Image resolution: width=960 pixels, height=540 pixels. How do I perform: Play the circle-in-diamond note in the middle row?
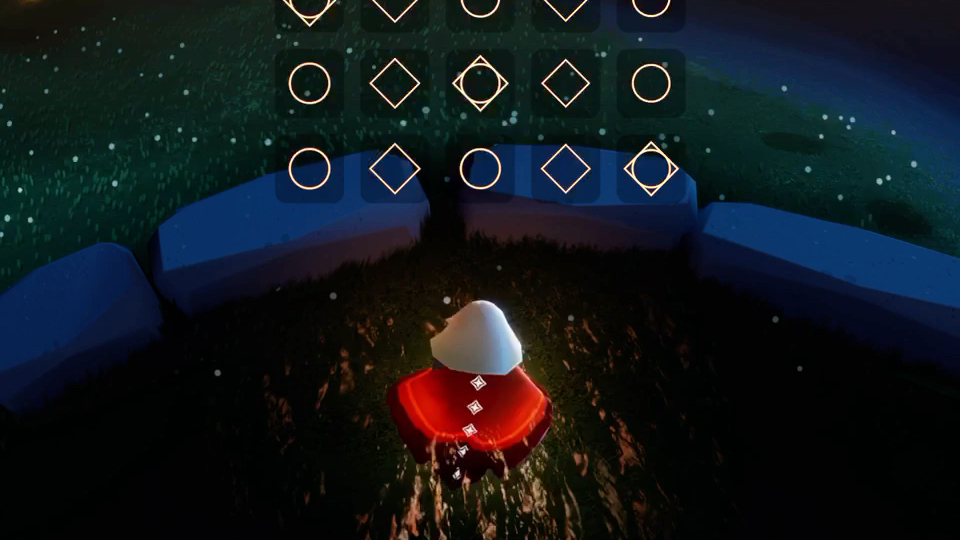click(x=480, y=83)
